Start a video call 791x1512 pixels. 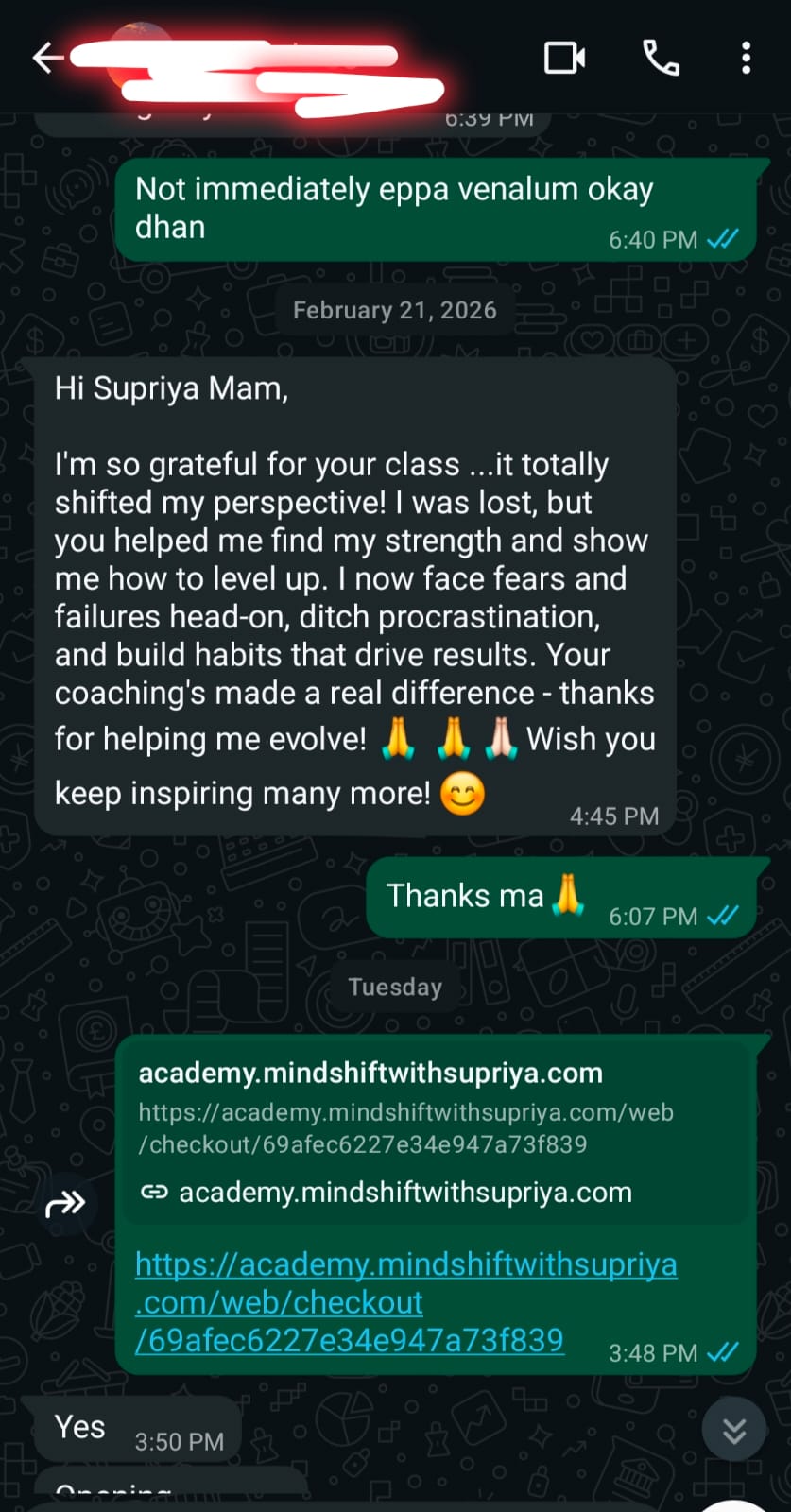[x=564, y=58]
